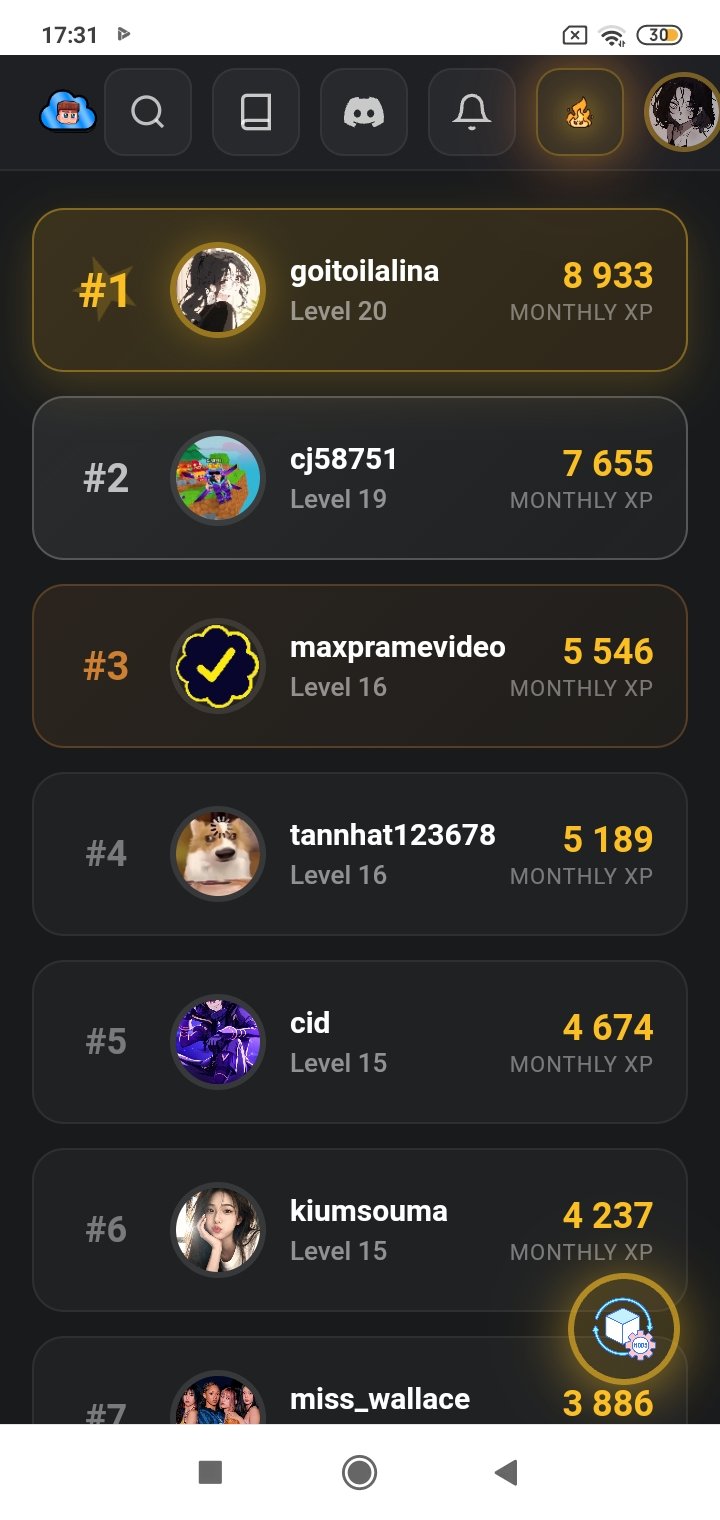
Task: Open the notifications bell
Action: (x=472, y=112)
